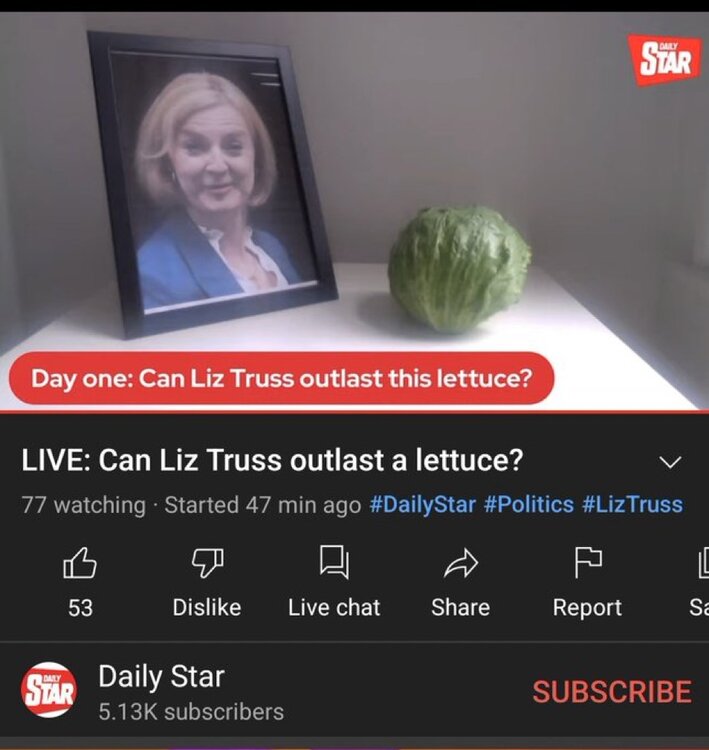Screen dimensions: 709x750
Task: Open the Daily Star channel page
Action: 160,677
